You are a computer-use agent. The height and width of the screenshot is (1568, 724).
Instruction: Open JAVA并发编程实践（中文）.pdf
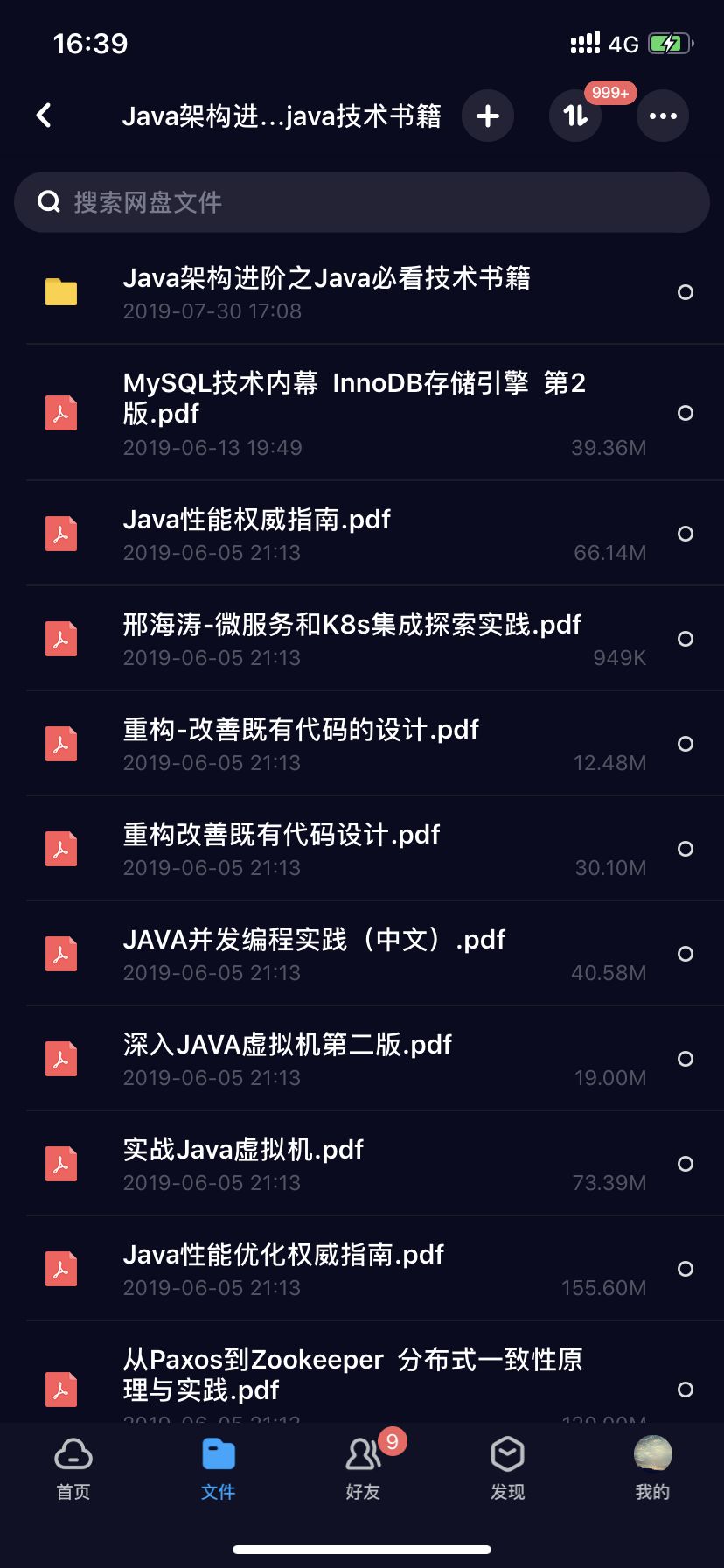pyautogui.click(x=313, y=939)
